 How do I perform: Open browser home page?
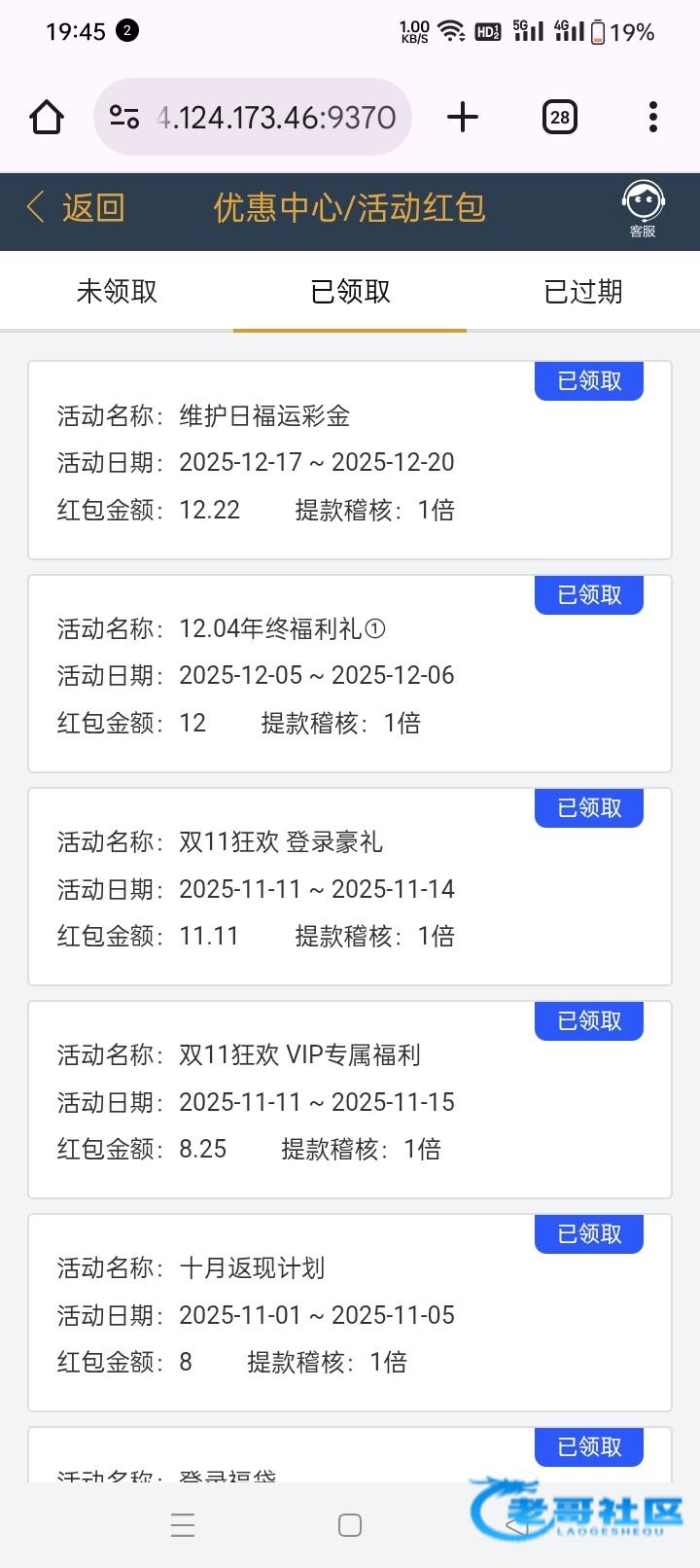point(47,118)
